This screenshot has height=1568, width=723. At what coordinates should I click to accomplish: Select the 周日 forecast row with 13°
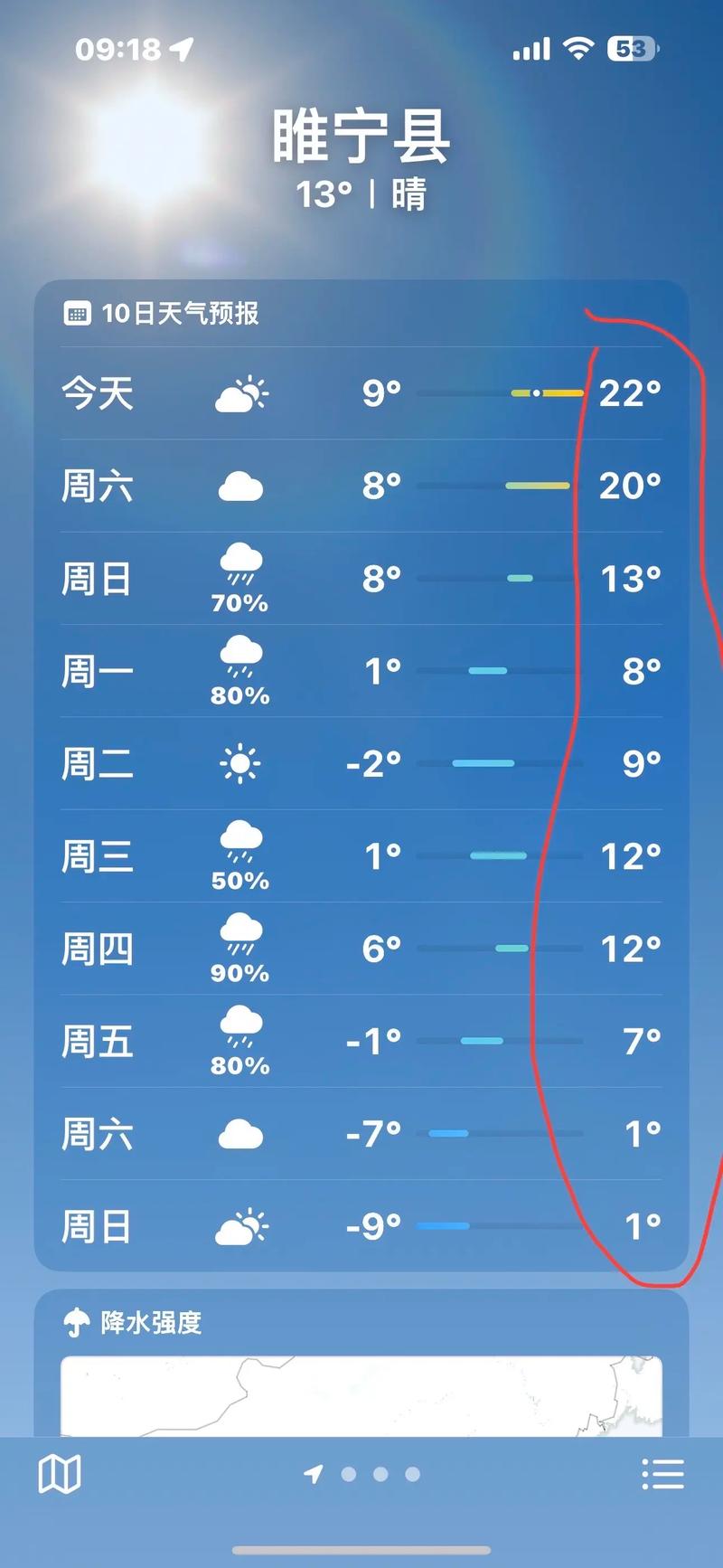point(361,579)
